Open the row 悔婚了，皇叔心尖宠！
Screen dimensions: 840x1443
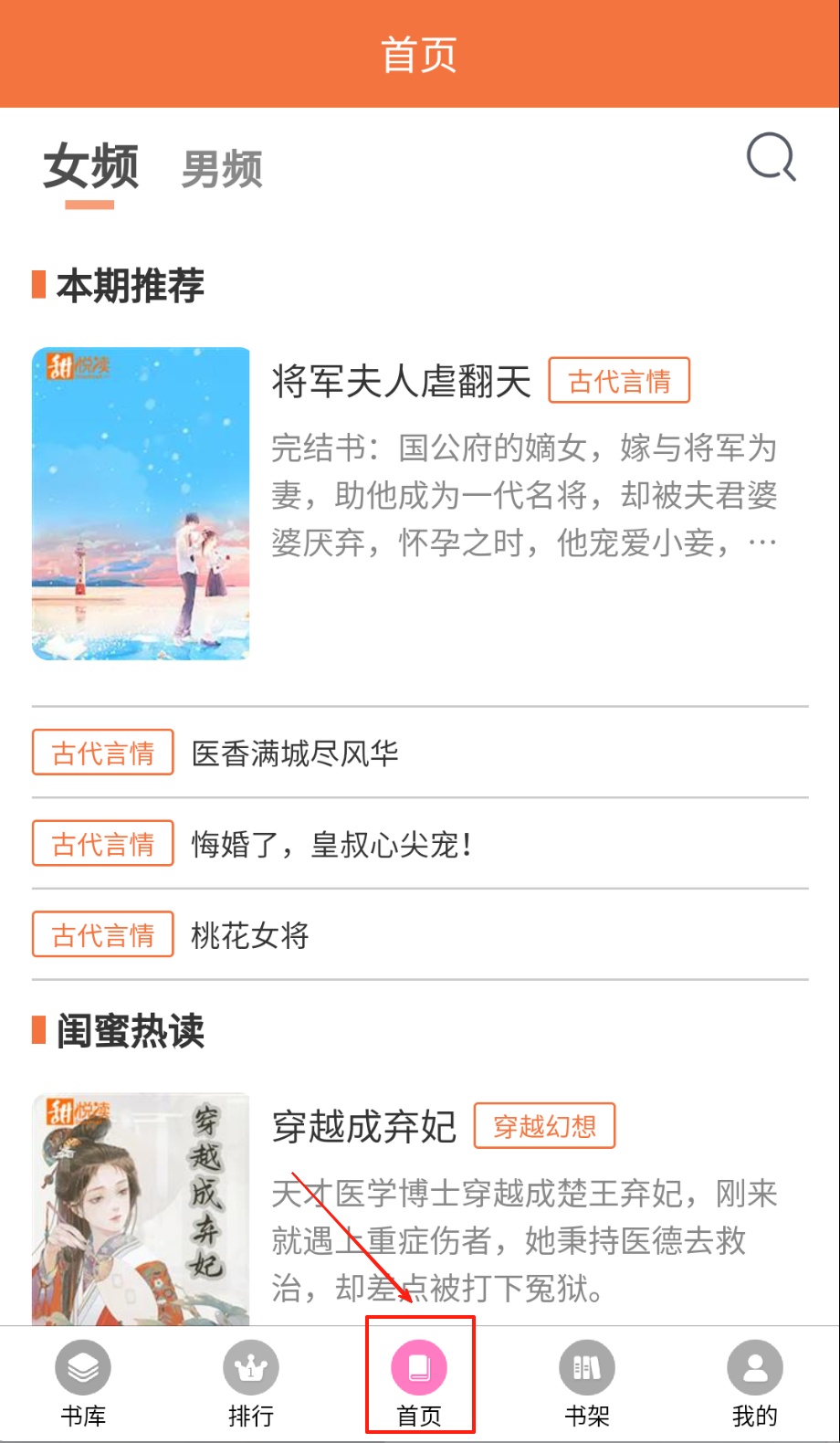[331, 845]
